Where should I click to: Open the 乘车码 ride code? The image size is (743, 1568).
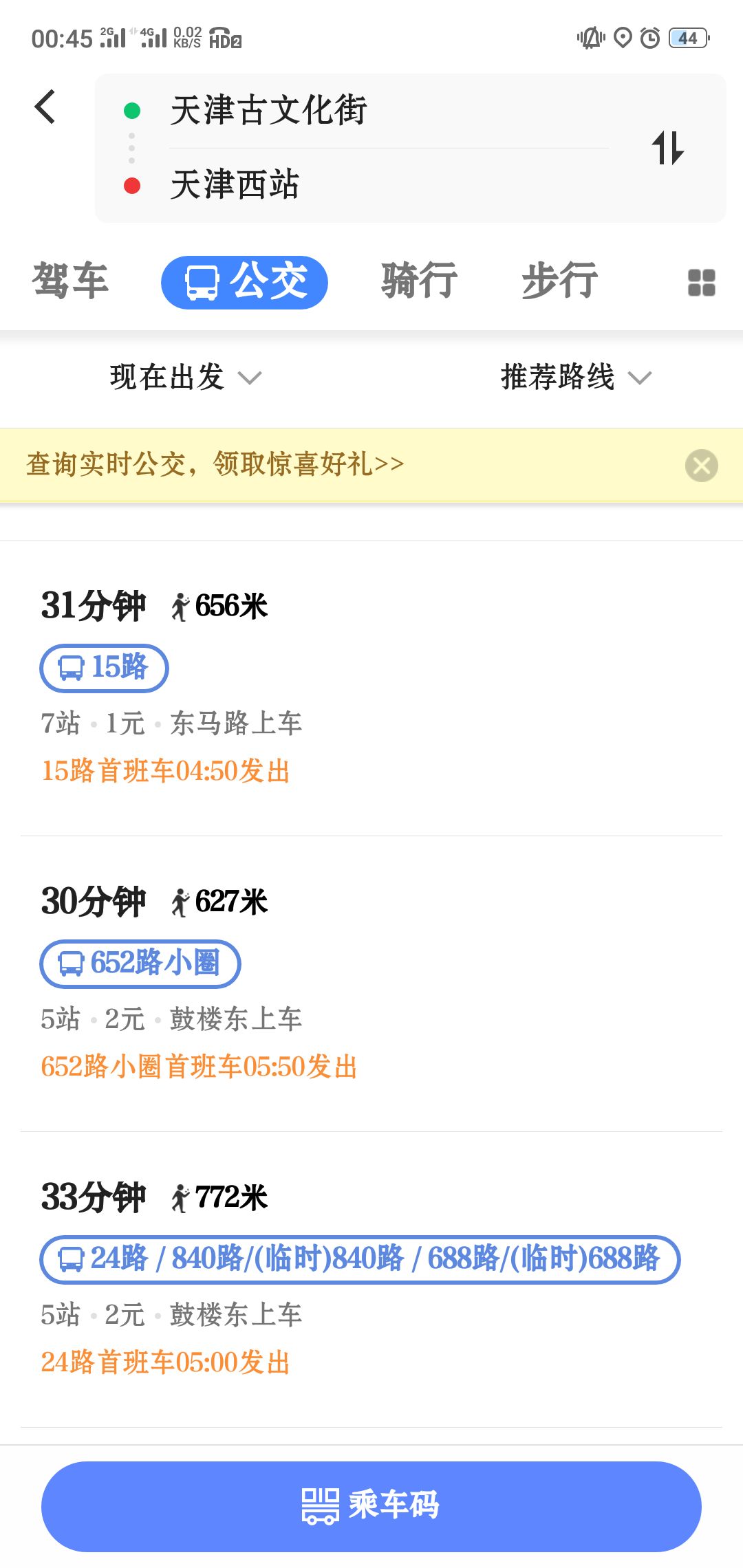tap(371, 1506)
